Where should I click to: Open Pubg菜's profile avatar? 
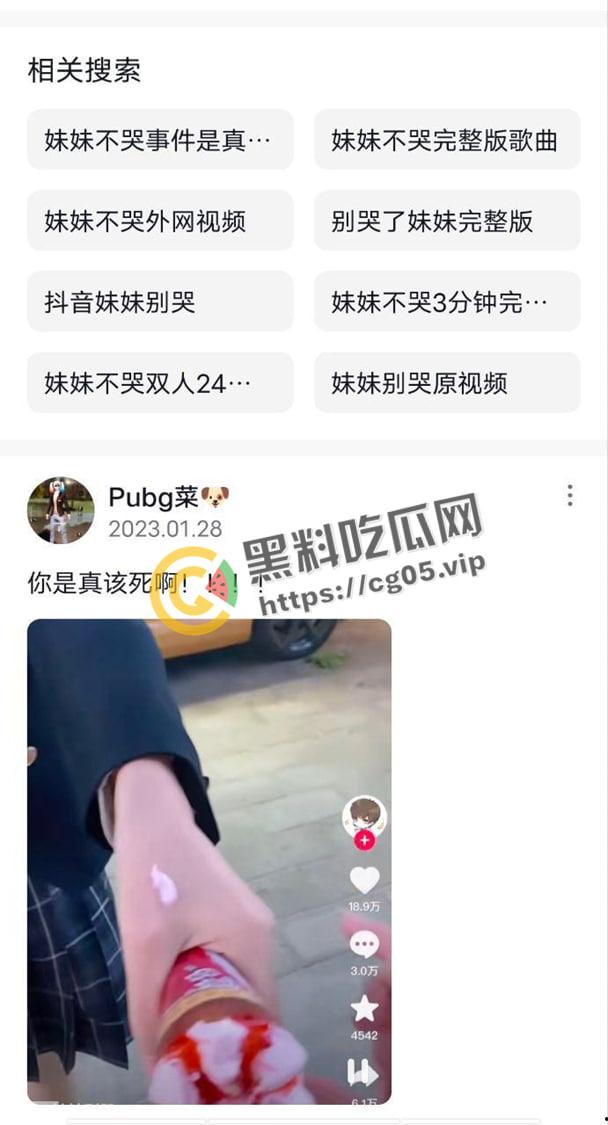pos(60,510)
